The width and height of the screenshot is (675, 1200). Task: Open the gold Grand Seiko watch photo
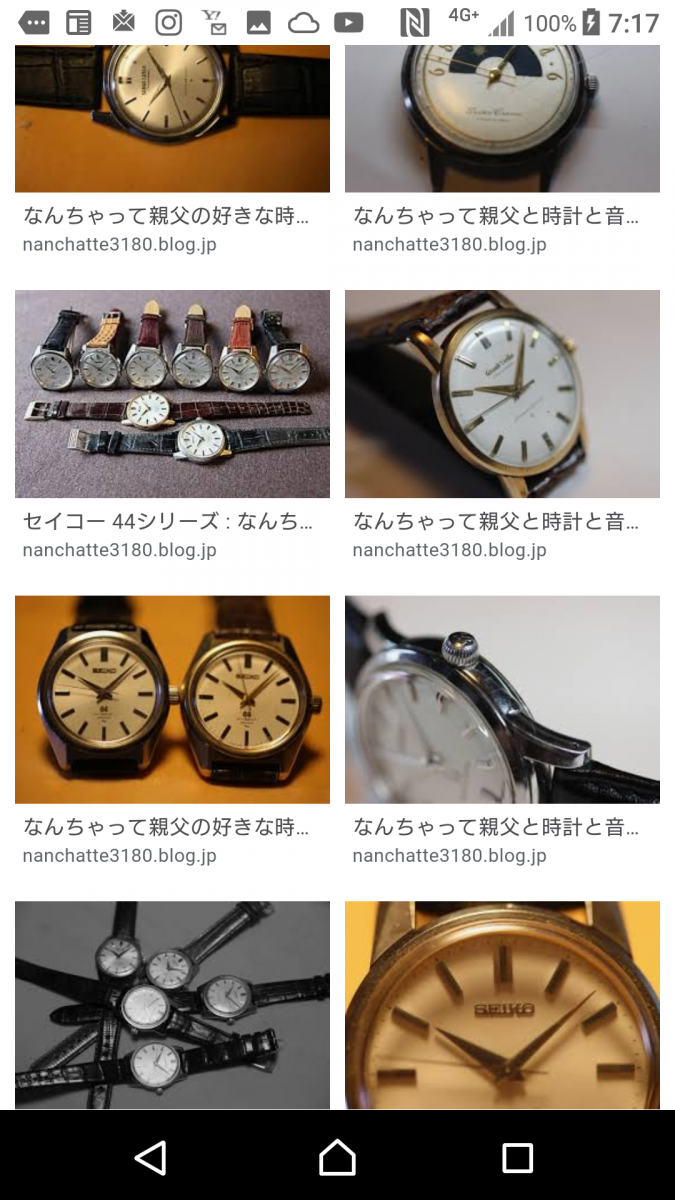(502, 393)
